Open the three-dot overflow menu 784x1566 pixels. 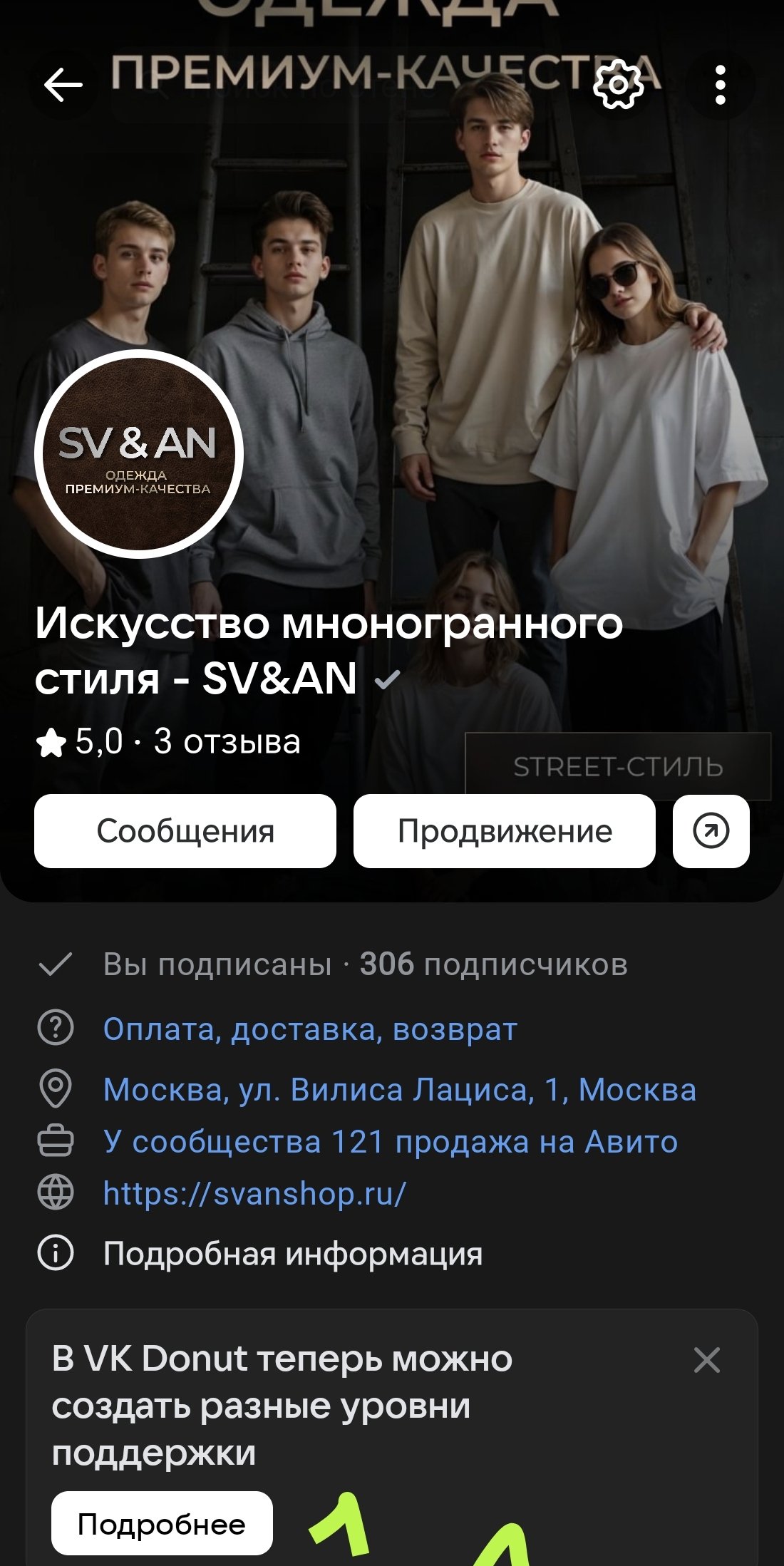pyautogui.click(x=720, y=85)
